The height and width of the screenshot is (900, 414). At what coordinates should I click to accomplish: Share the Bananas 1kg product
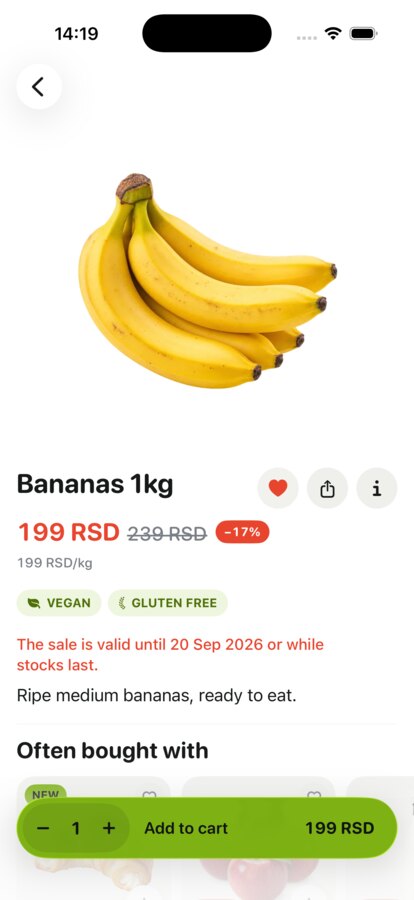pos(327,488)
